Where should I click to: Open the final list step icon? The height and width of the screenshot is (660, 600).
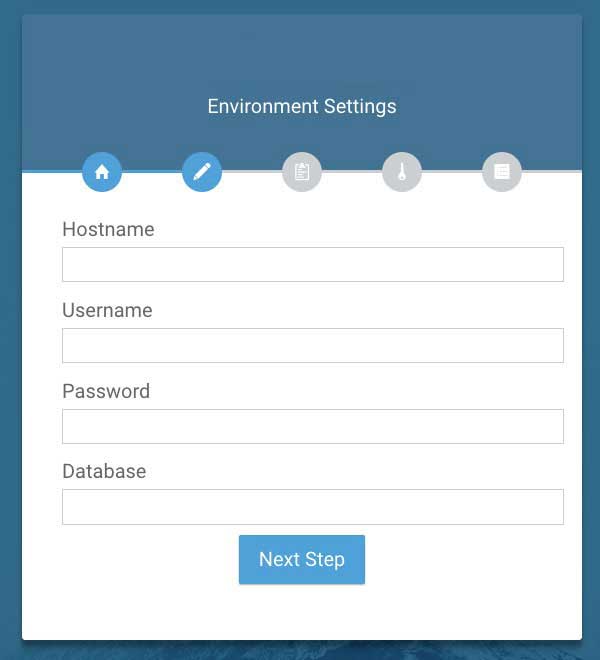pos(502,172)
